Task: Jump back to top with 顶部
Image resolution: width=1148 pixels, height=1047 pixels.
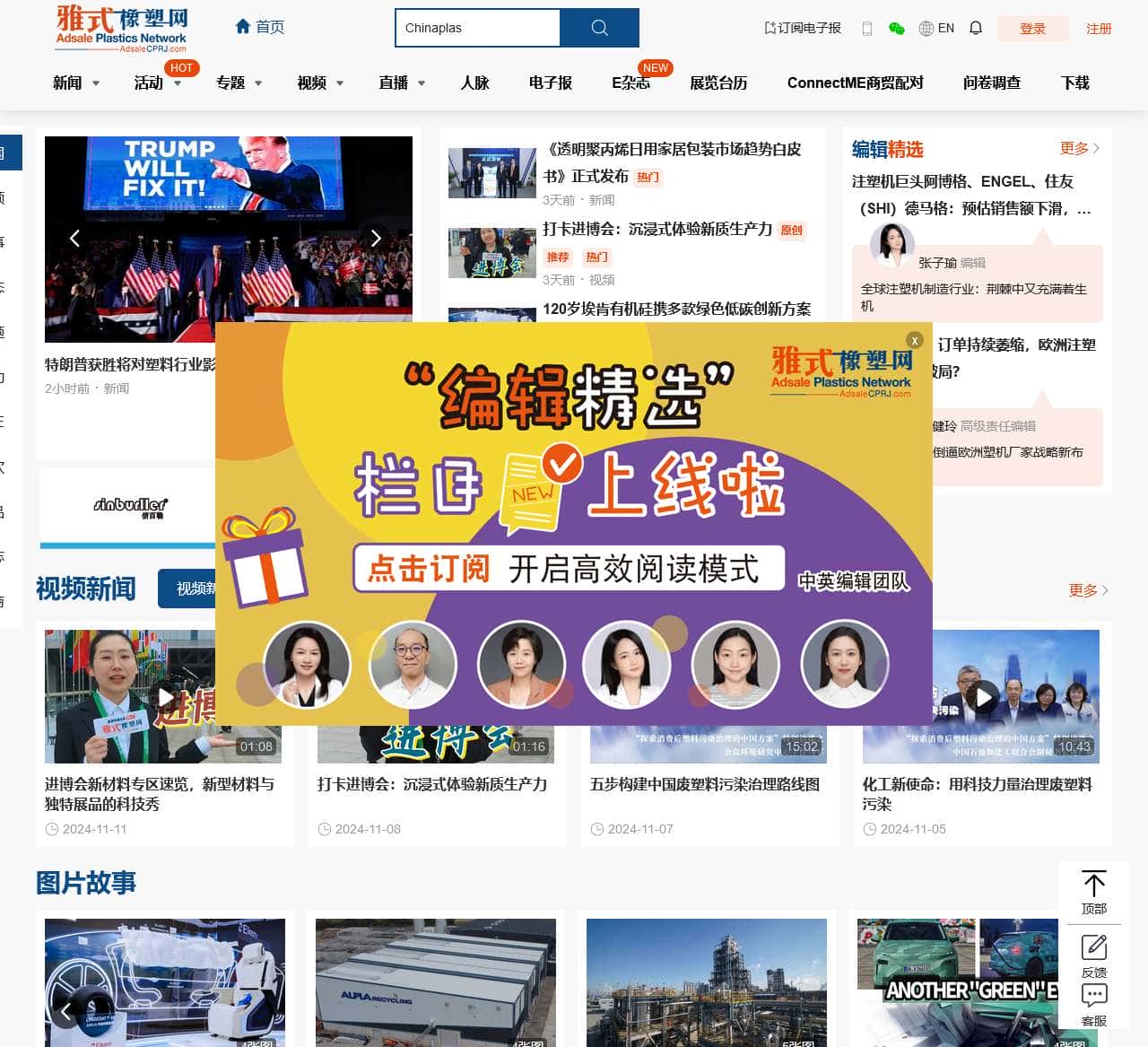Action: point(1093,892)
